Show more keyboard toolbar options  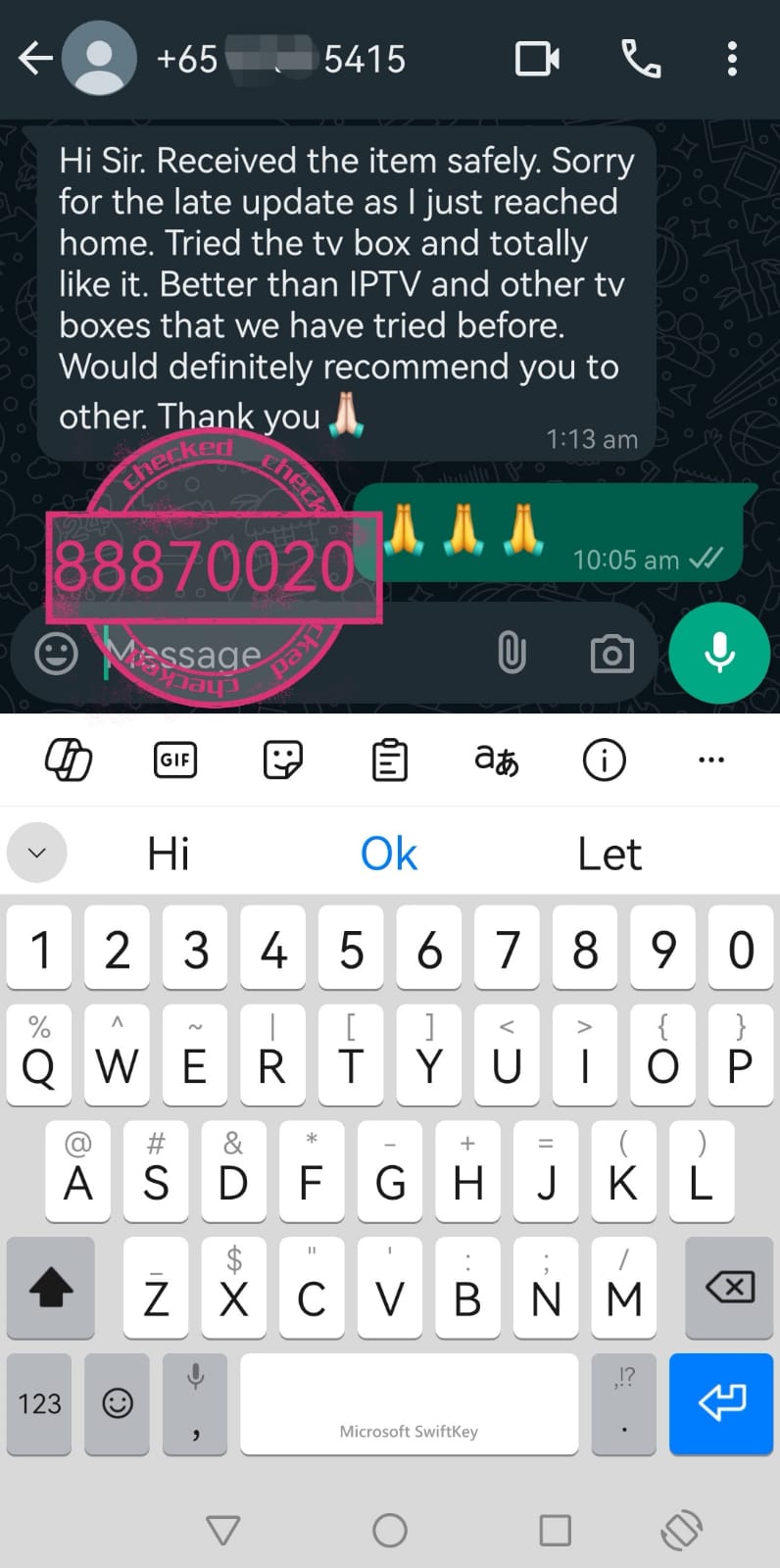710,759
